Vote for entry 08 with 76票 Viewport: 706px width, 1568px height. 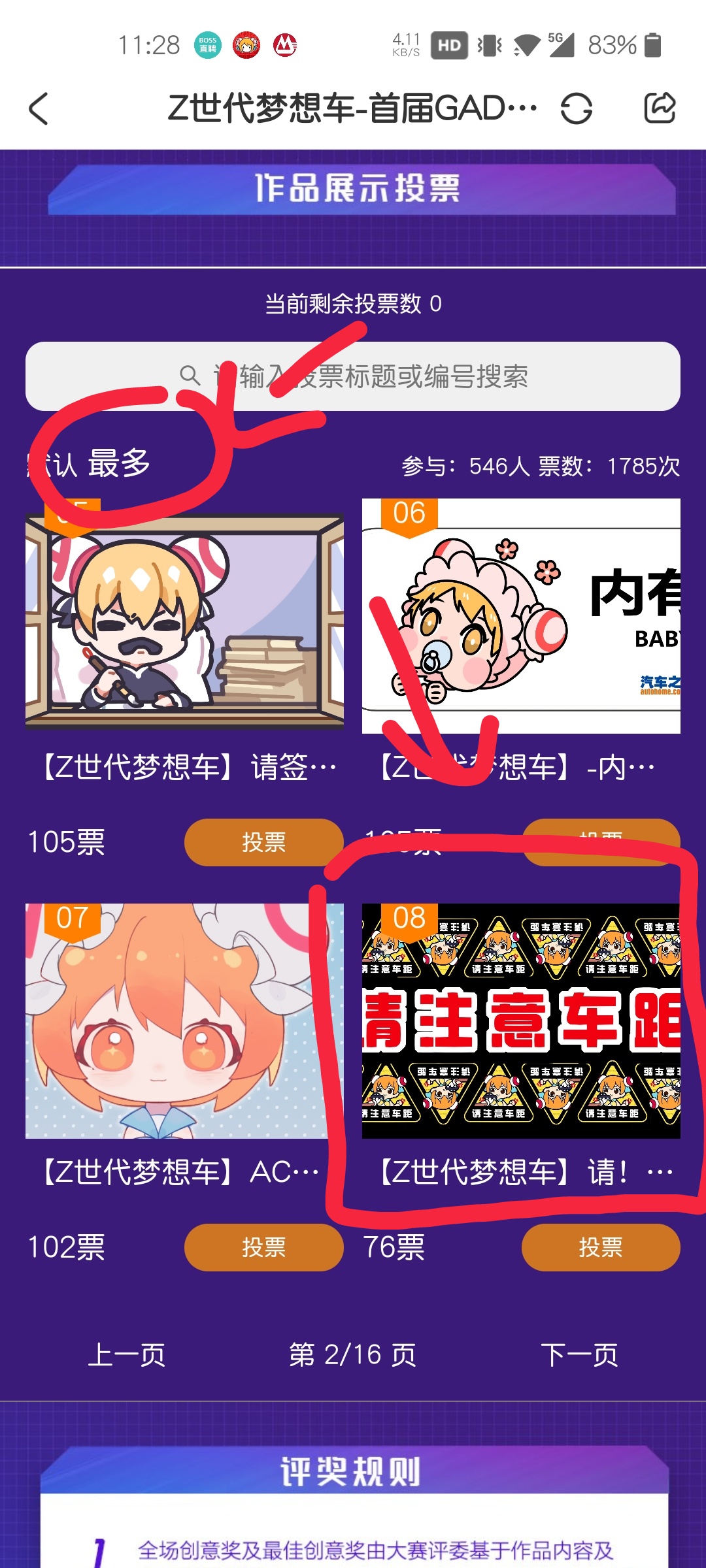[x=600, y=1247]
